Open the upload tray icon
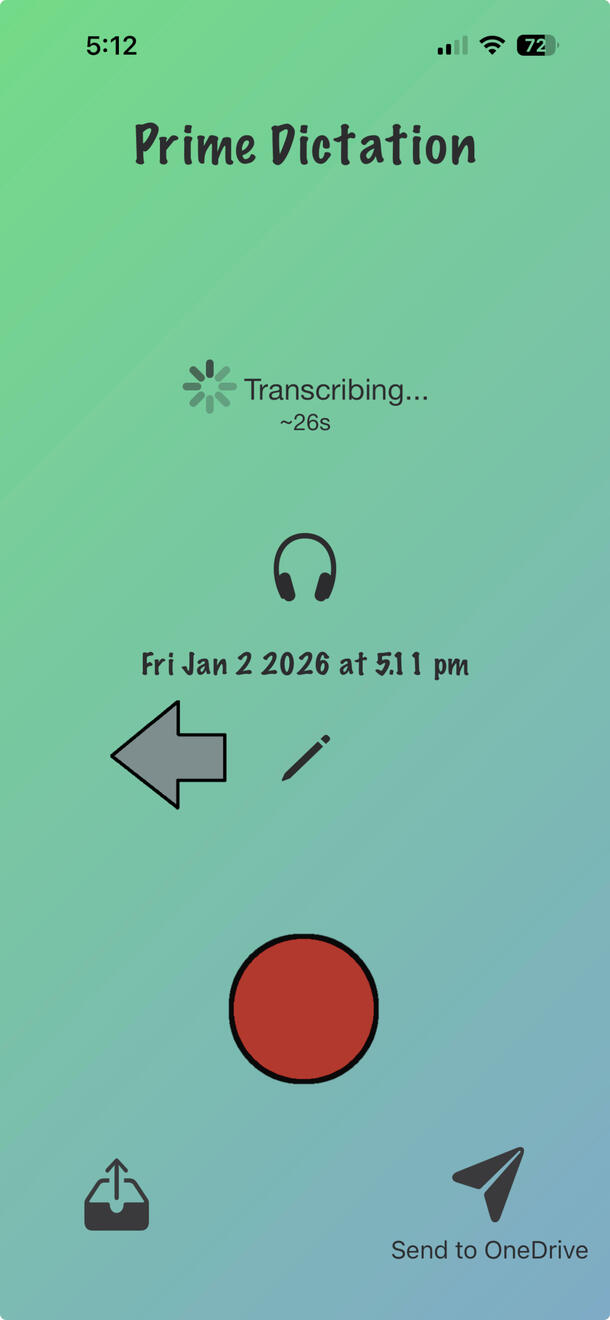Image resolution: width=610 pixels, height=1320 pixels. (117, 1195)
